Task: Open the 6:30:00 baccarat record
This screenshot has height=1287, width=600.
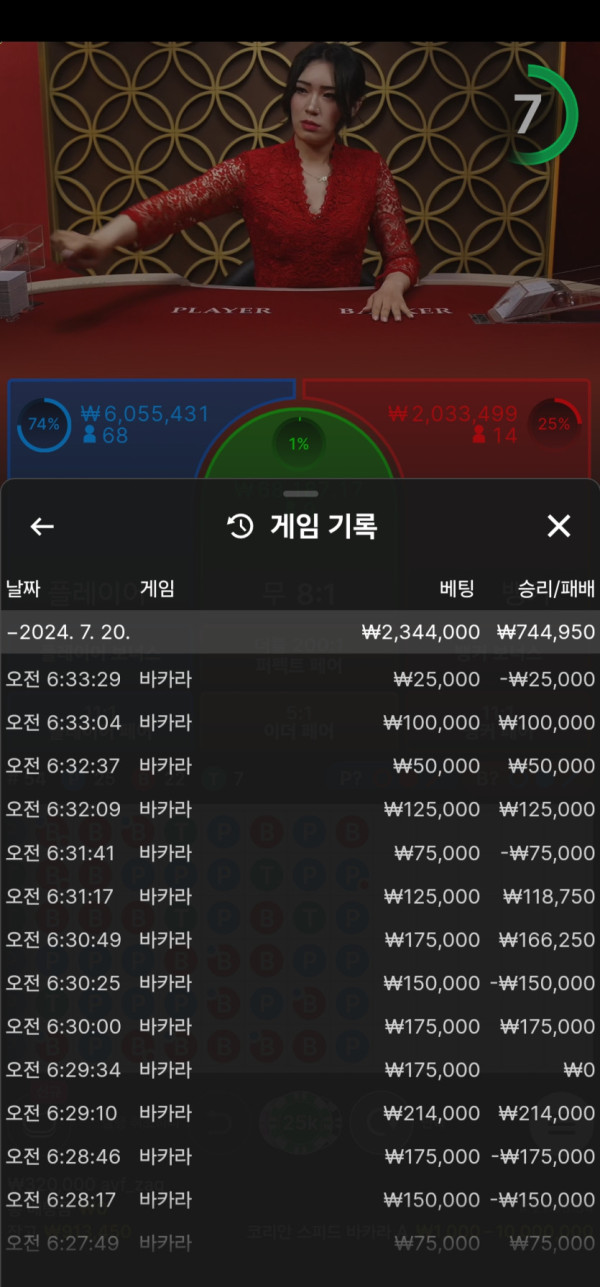Action: coord(300,1026)
